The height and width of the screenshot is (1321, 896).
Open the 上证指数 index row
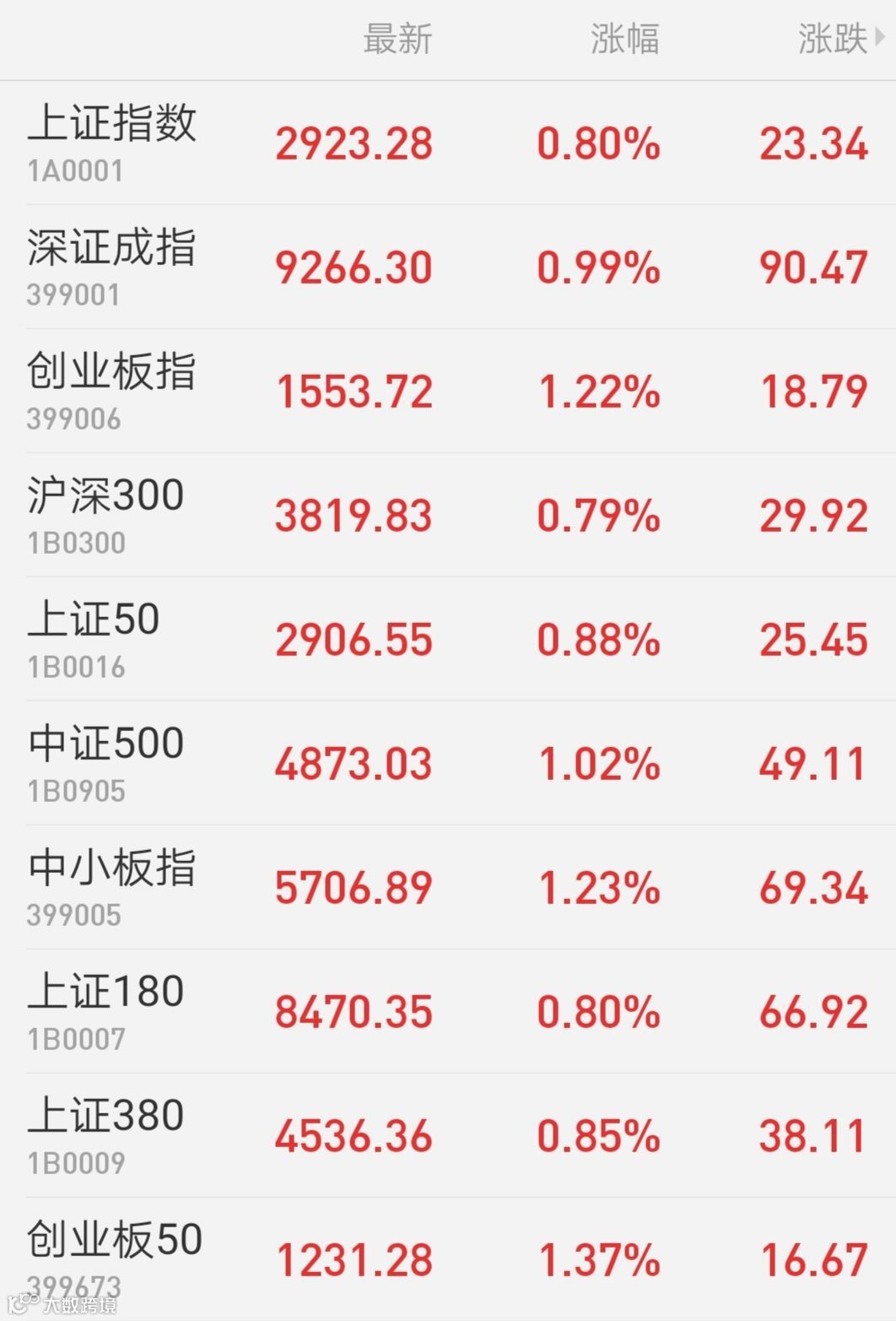(448, 143)
